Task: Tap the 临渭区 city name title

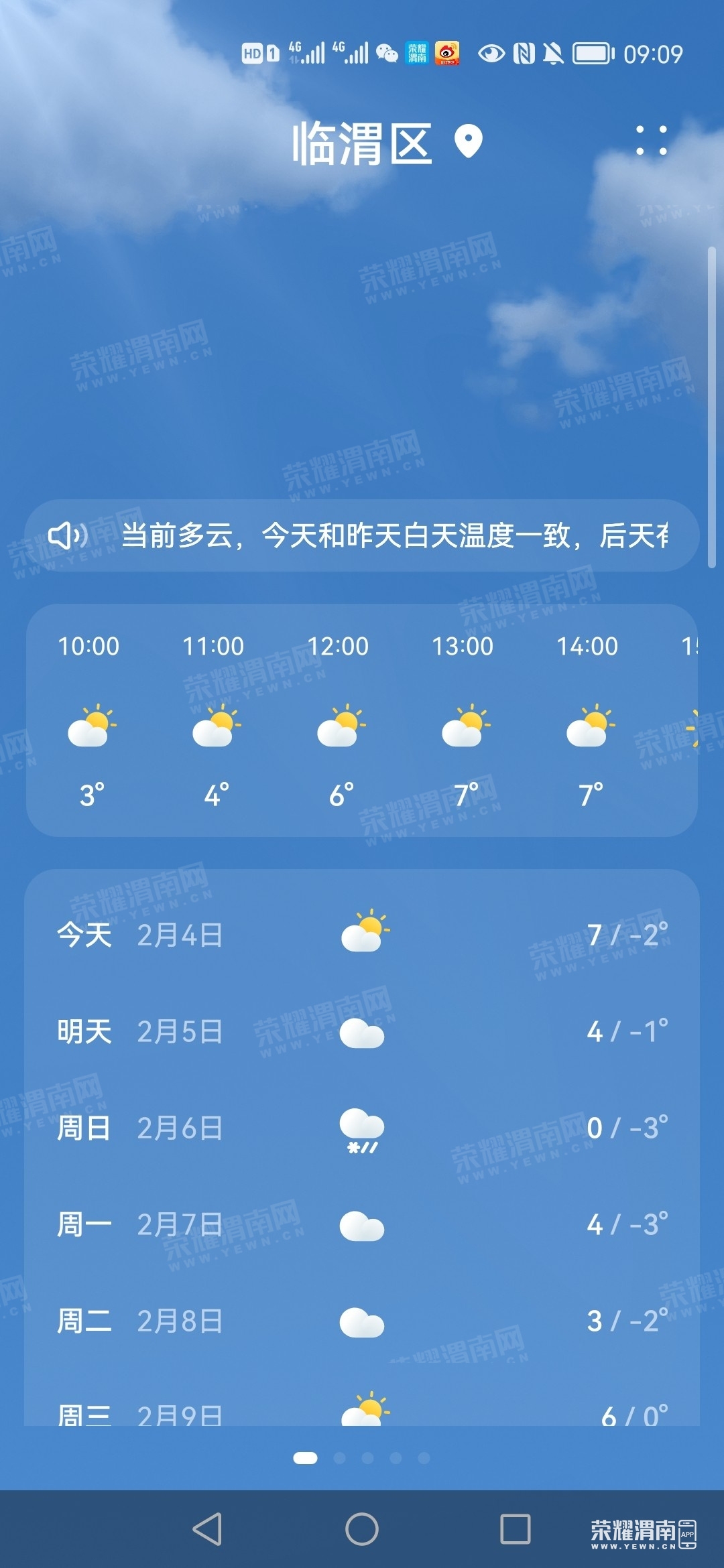Action: point(362,143)
